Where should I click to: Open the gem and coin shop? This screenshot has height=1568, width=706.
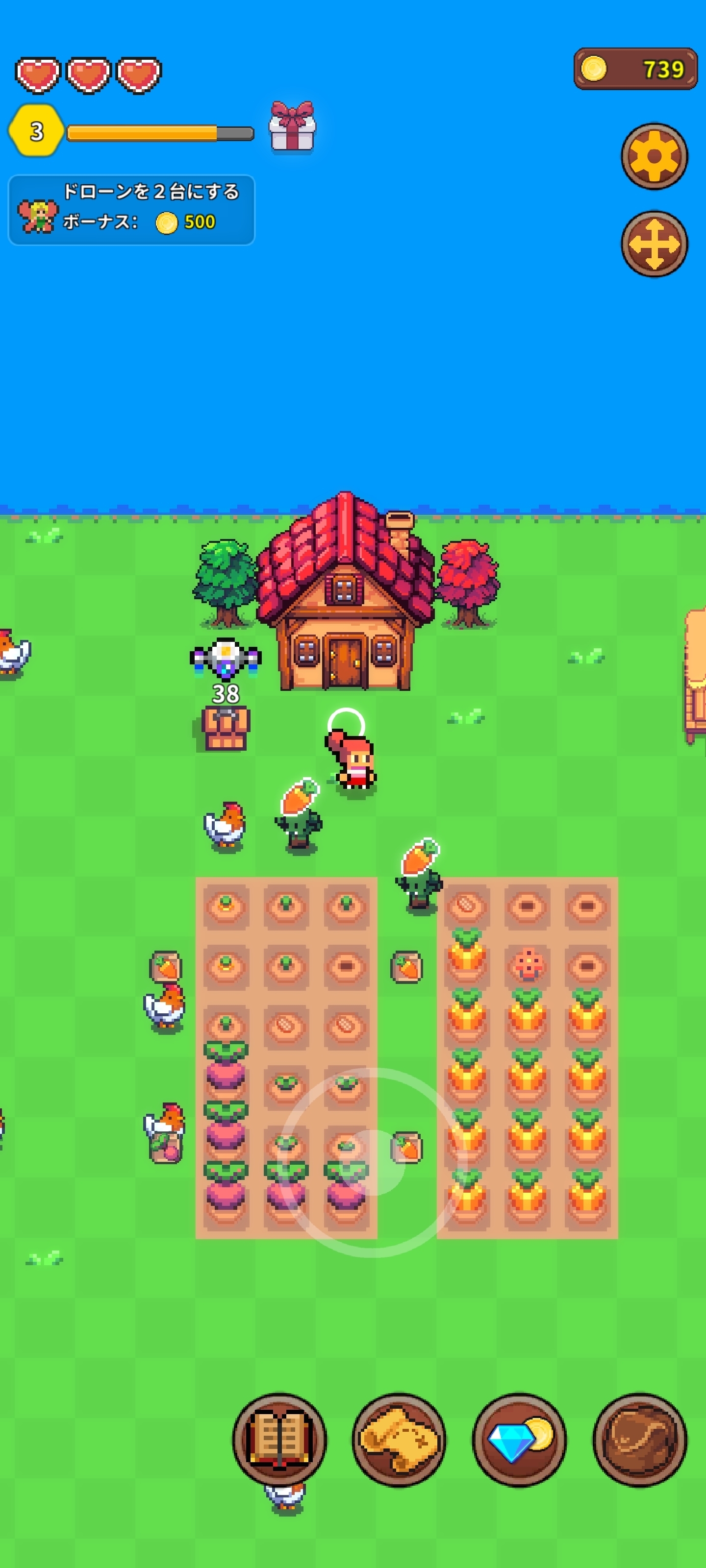tap(519, 1440)
